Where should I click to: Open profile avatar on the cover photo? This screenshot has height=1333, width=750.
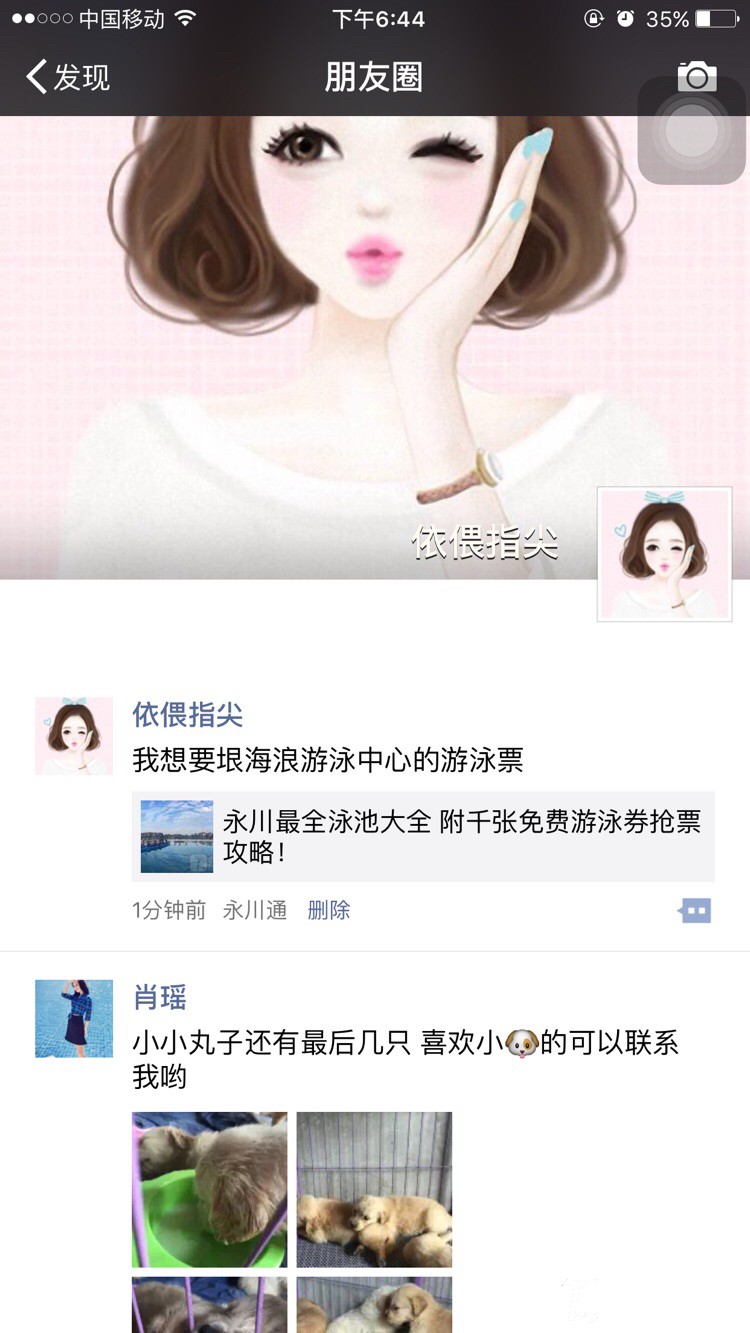click(x=664, y=554)
